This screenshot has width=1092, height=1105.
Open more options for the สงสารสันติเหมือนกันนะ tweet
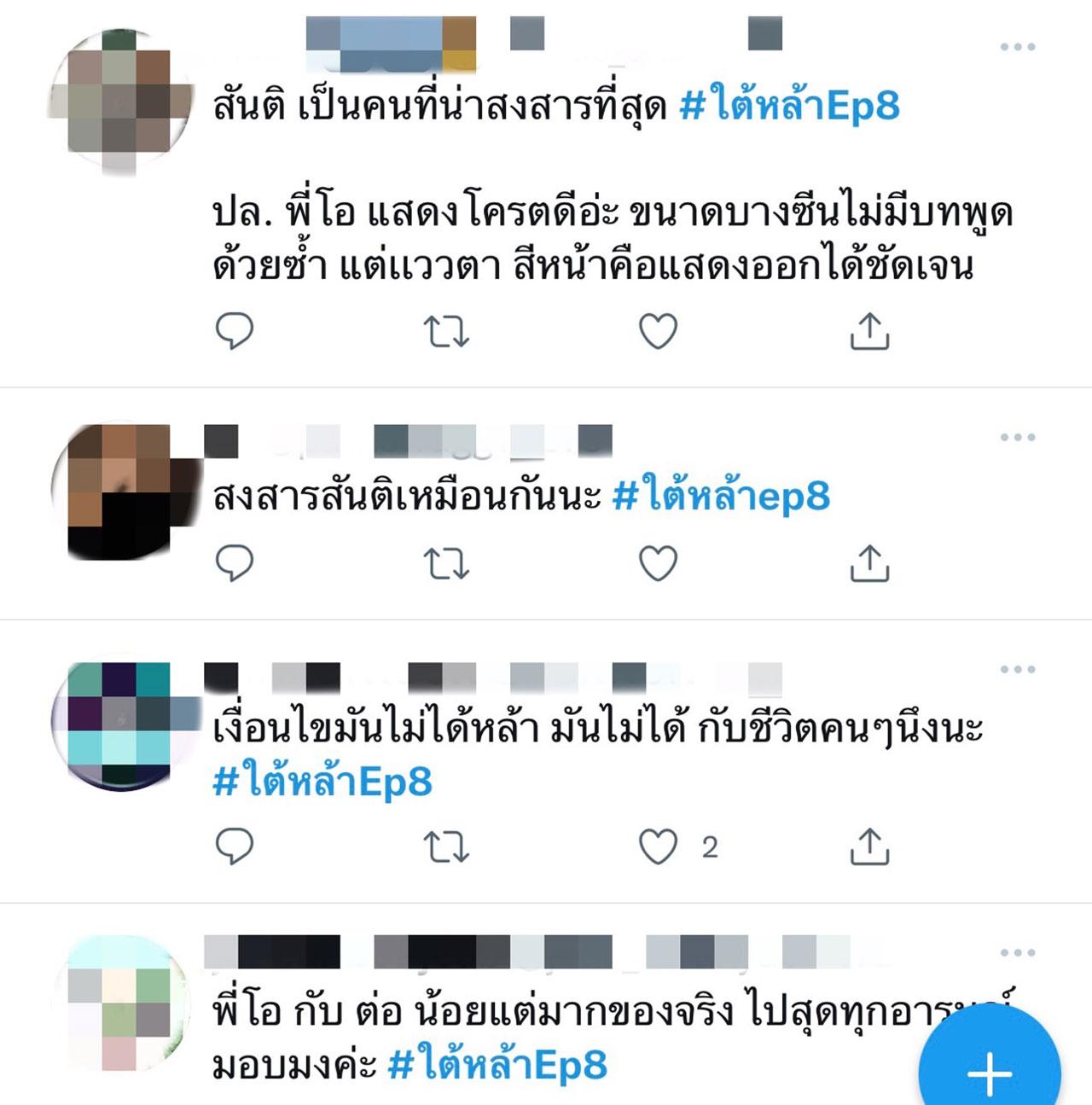pyautogui.click(x=1017, y=437)
